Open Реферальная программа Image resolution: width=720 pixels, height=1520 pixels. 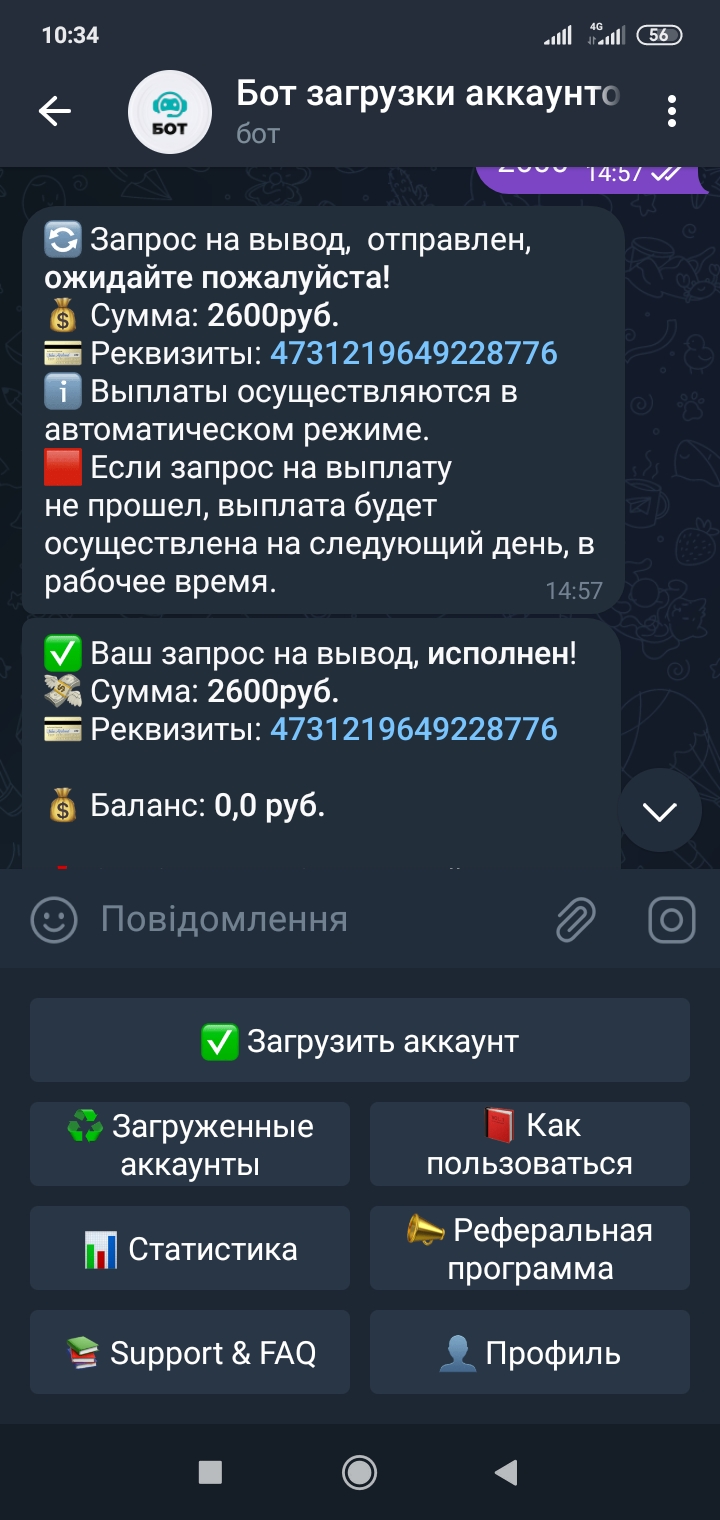point(530,1248)
